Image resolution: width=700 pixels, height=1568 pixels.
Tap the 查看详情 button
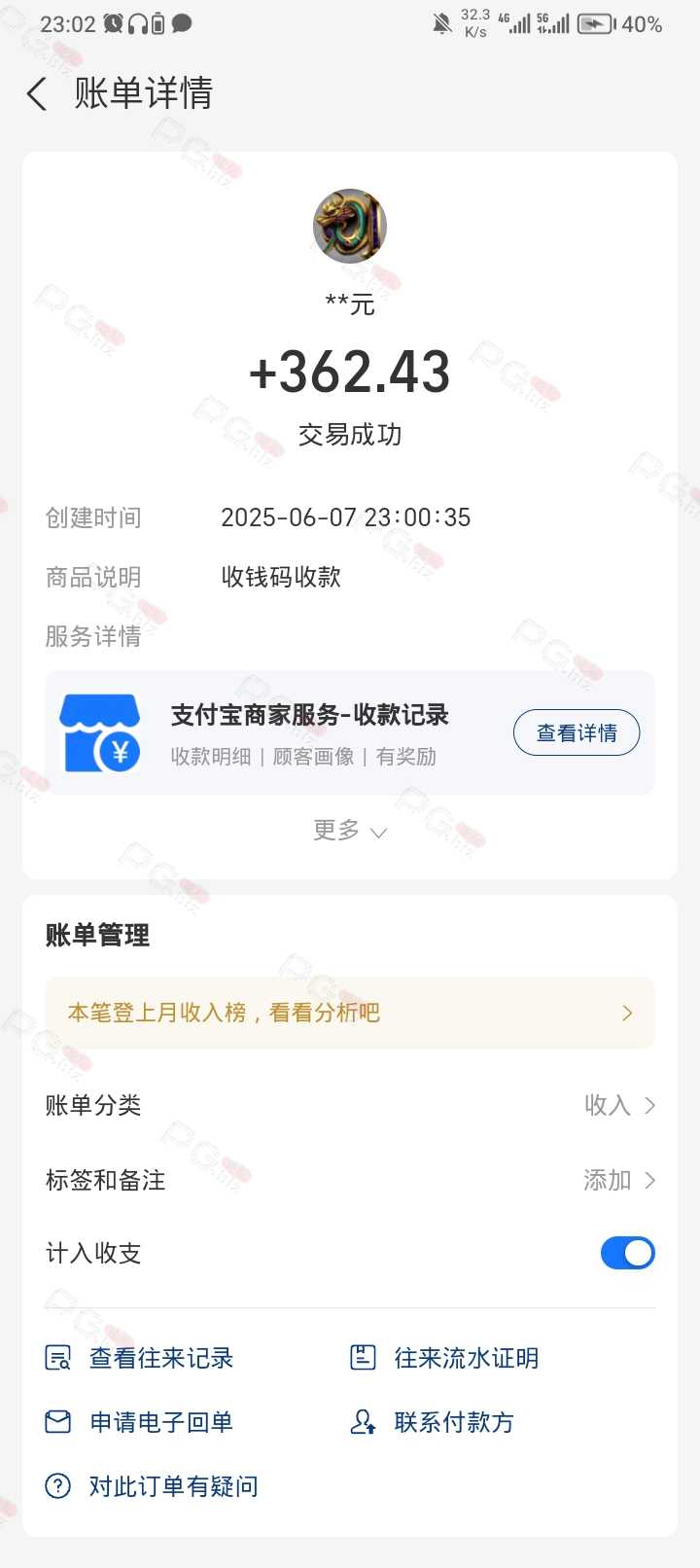pyautogui.click(x=577, y=732)
